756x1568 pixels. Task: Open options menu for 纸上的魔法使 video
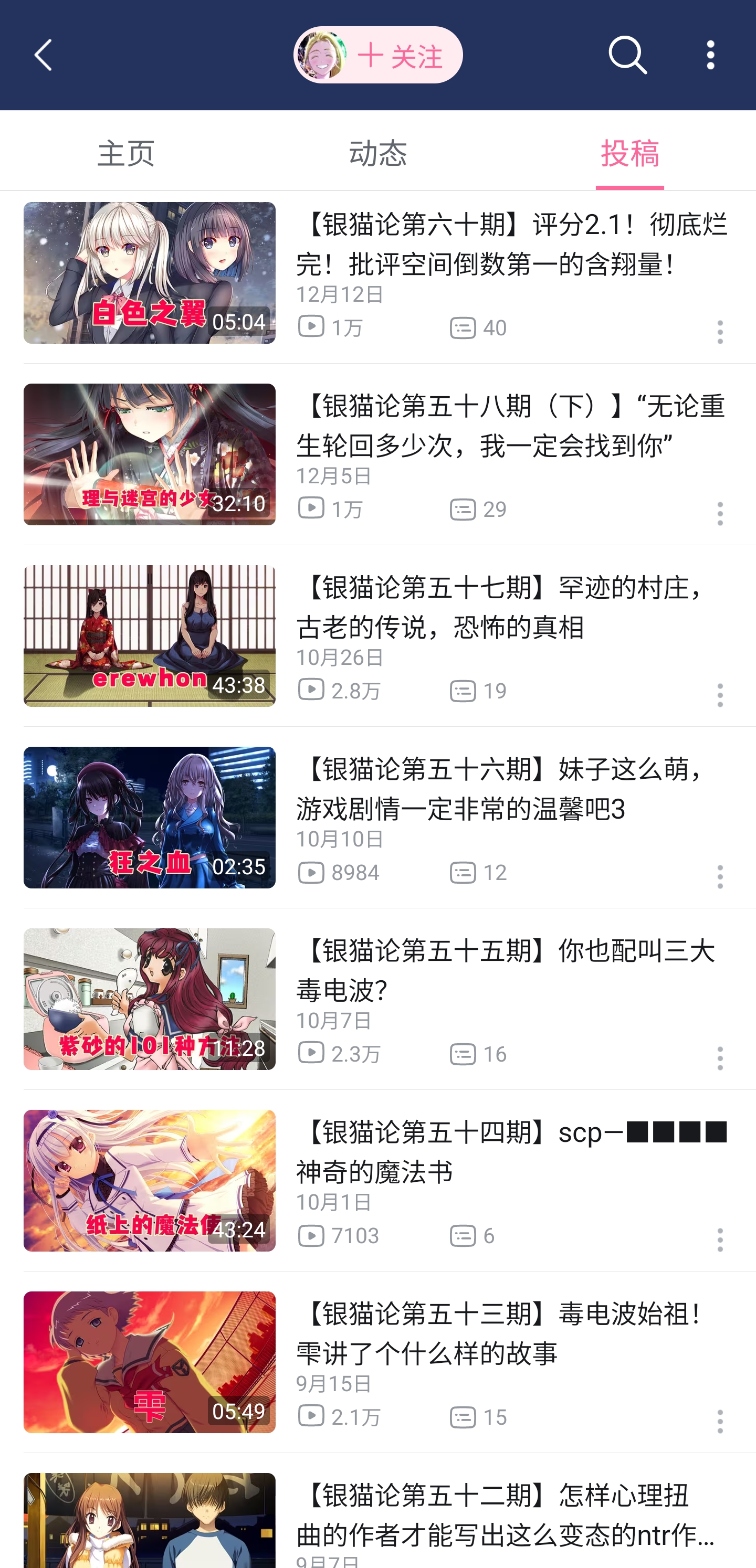point(719,1240)
